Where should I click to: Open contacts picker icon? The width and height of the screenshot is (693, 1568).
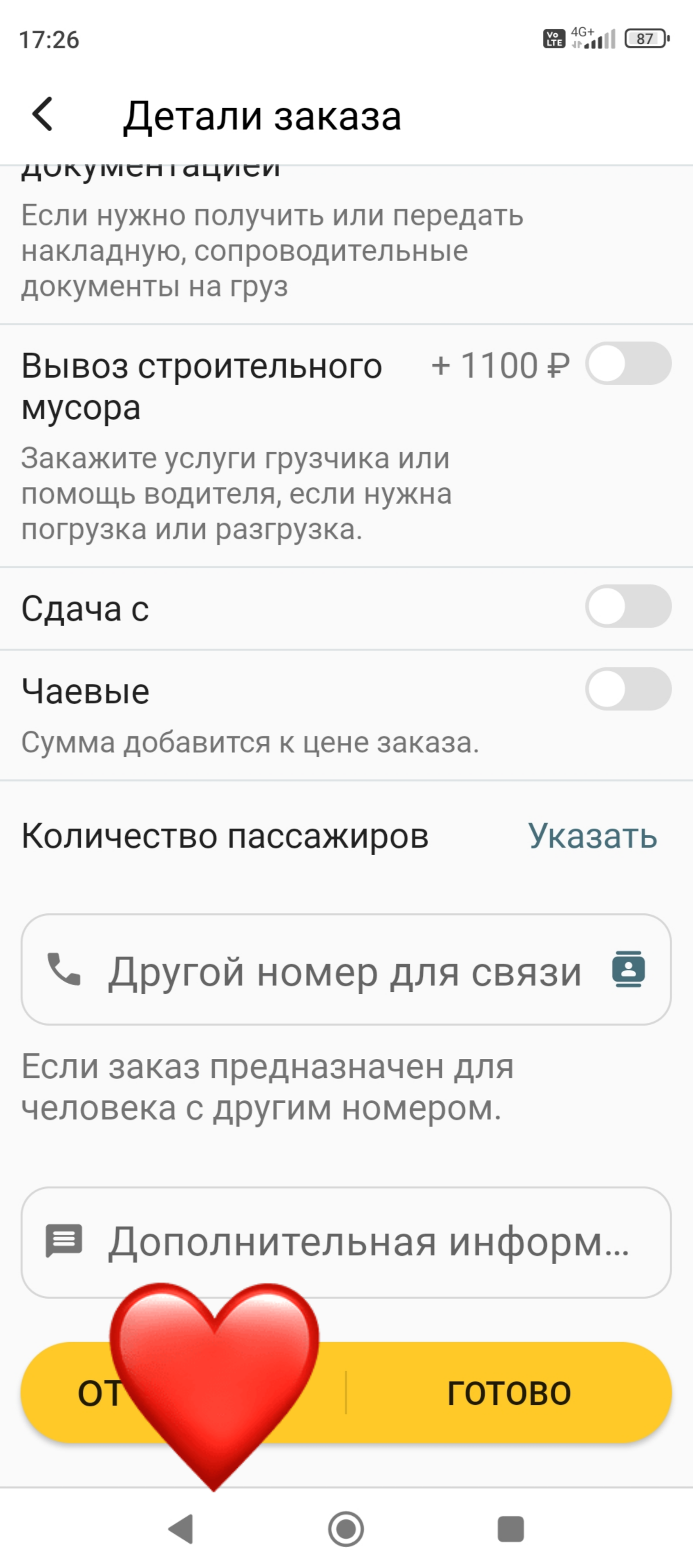628,969
